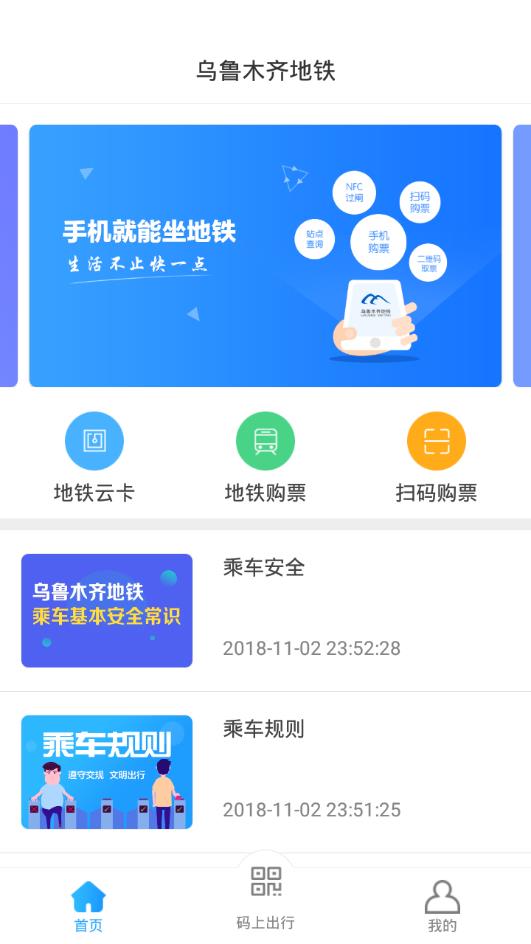Open the 手机就能坐地铁 banner
The height and width of the screenshot is (944, 531).
(x=265, y=255)
